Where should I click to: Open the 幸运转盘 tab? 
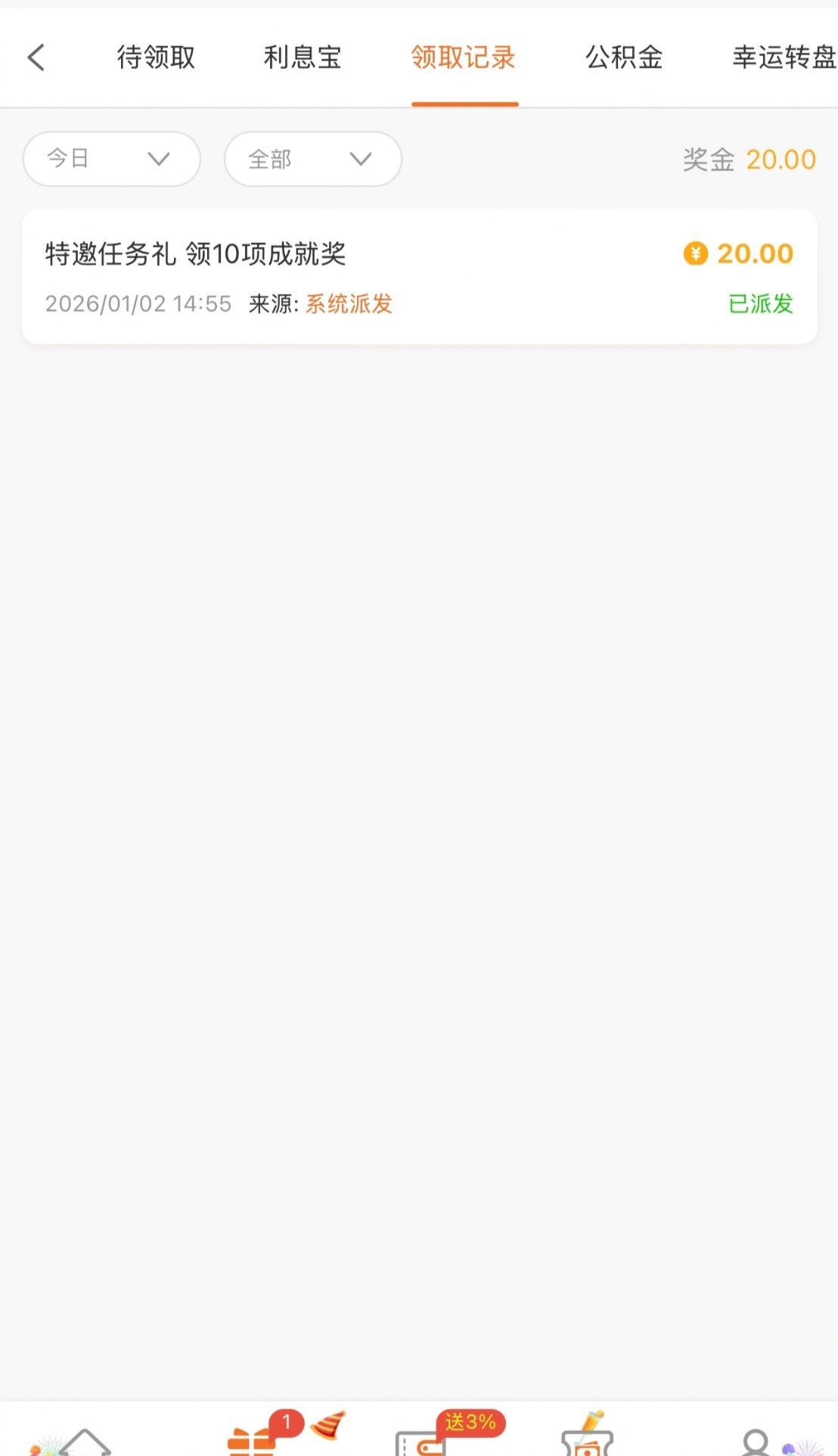[x=784, y=58]
